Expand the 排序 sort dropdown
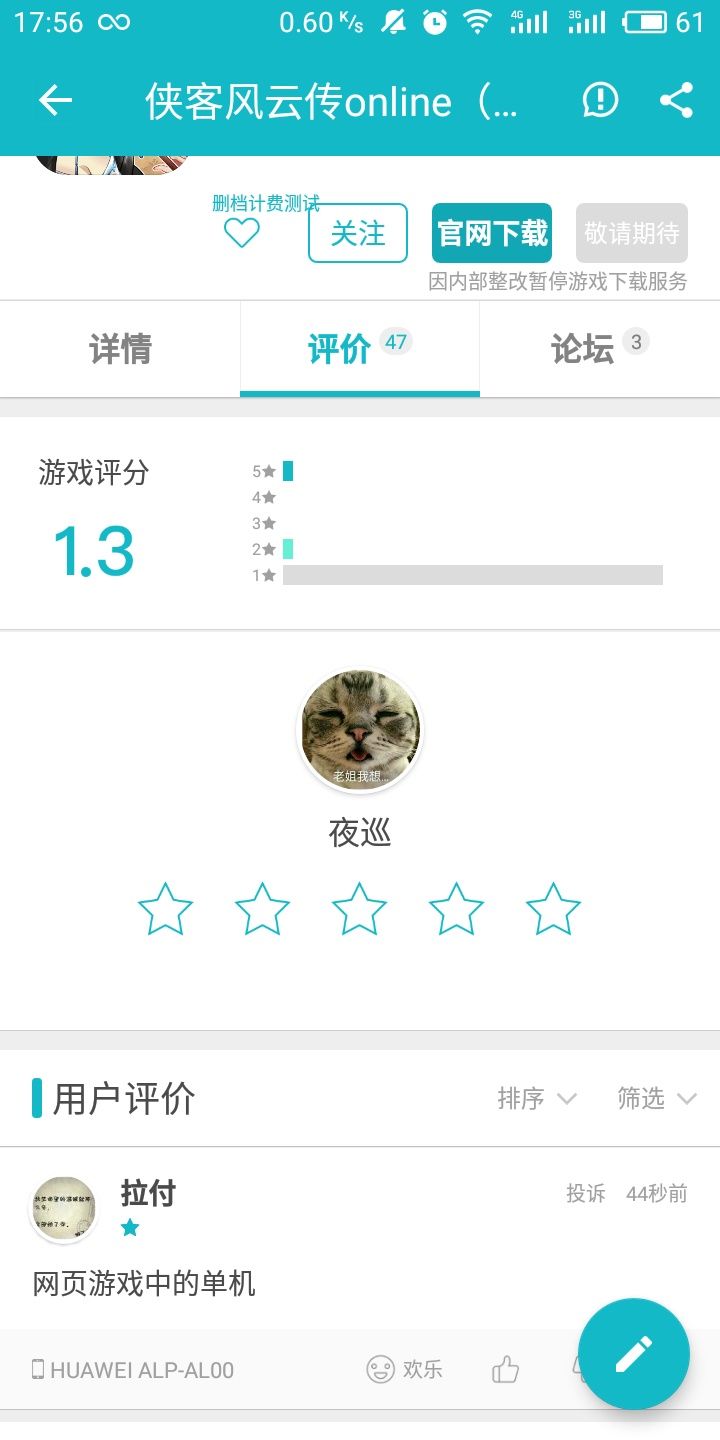720x1440 pixels. click(537, 1099)
